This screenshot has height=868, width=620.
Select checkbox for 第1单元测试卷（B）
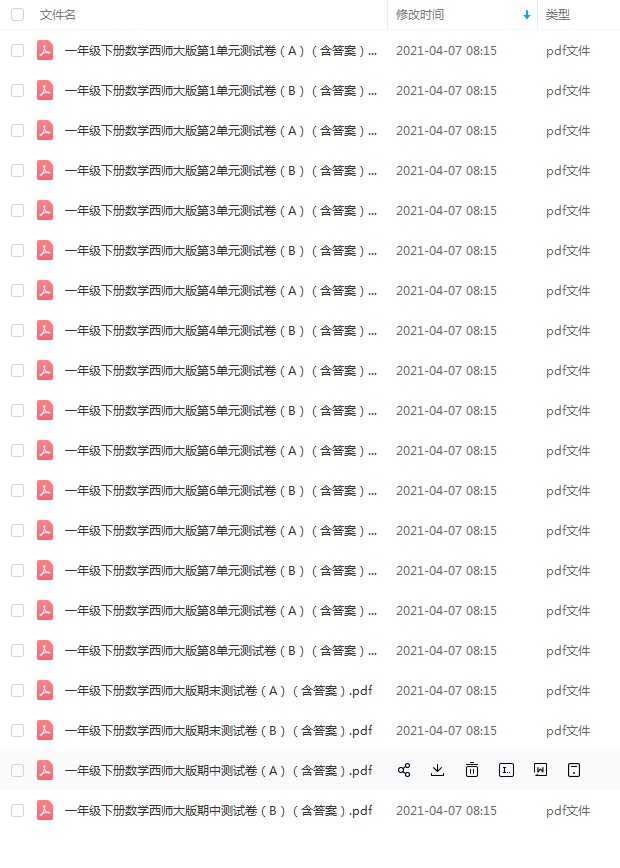click(17, 90)
